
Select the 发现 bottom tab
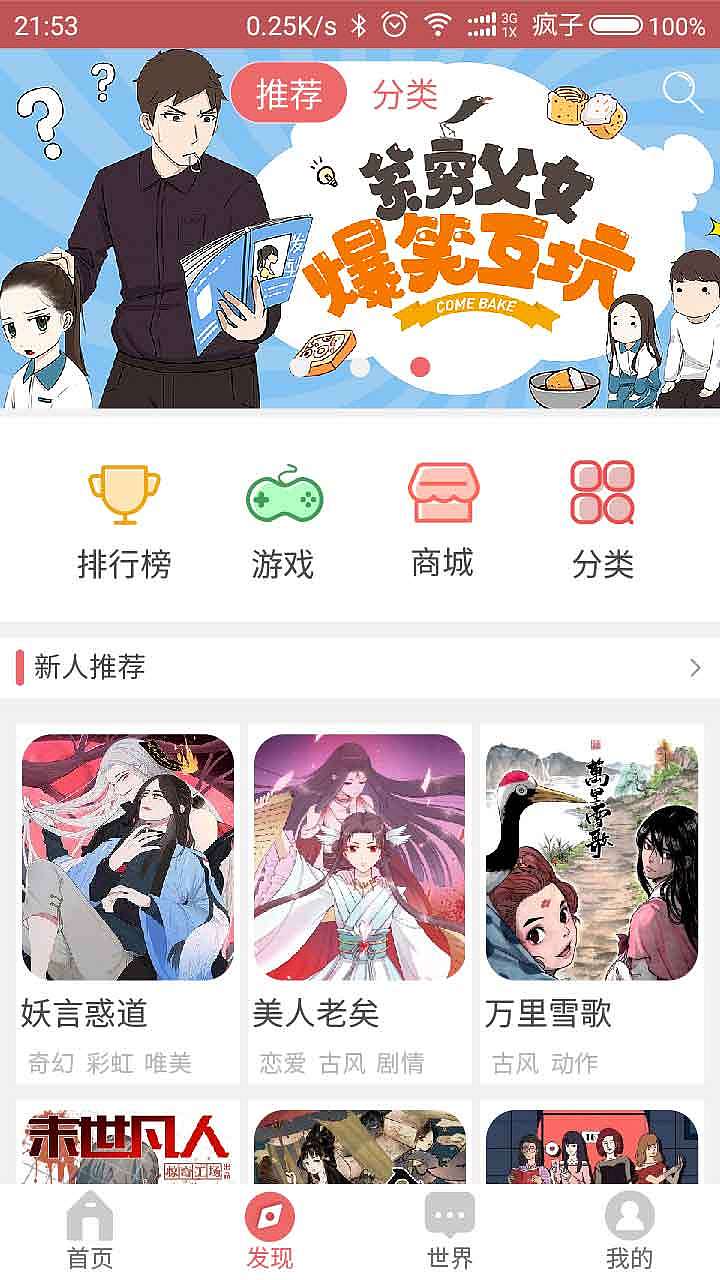coord(270,1231)
